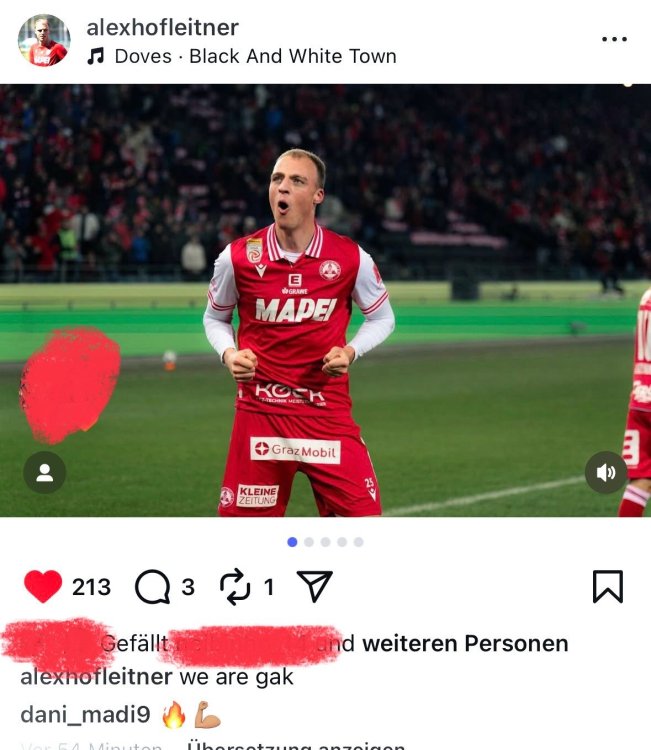View the list of weiteren Personen likes

pos(464,644)
